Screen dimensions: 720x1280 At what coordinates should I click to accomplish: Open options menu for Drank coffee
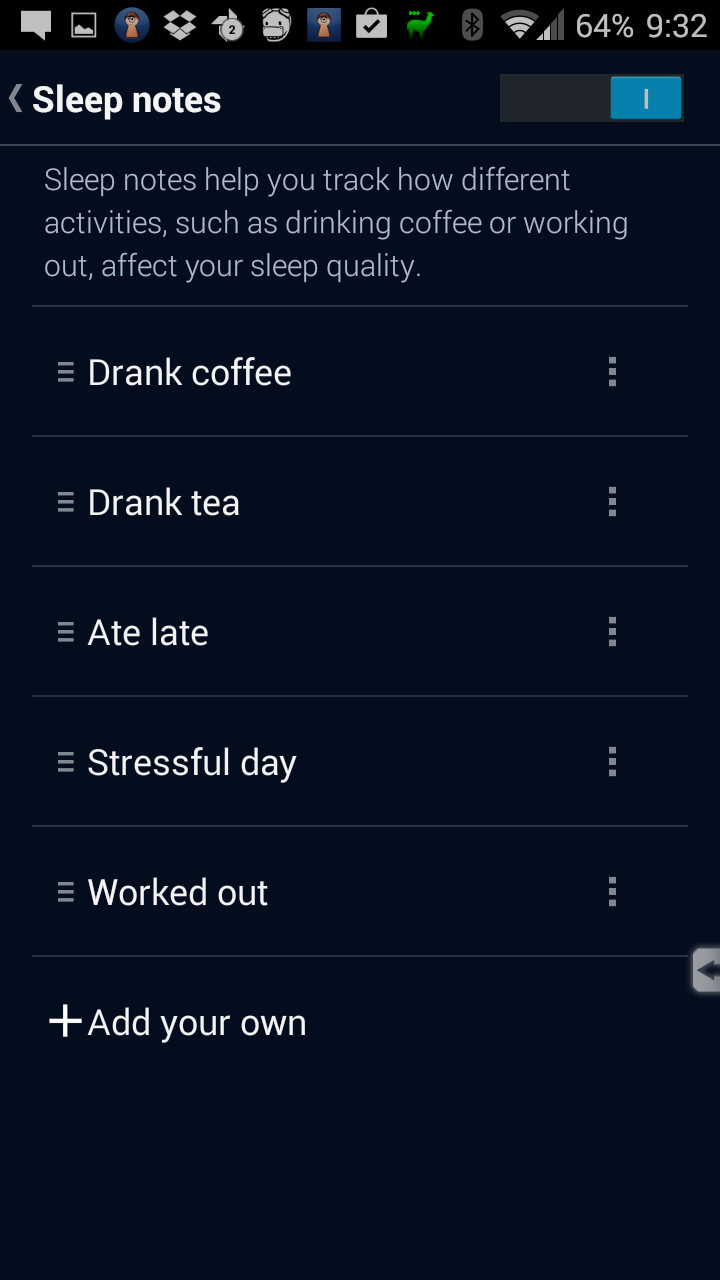tap(612, 372)
